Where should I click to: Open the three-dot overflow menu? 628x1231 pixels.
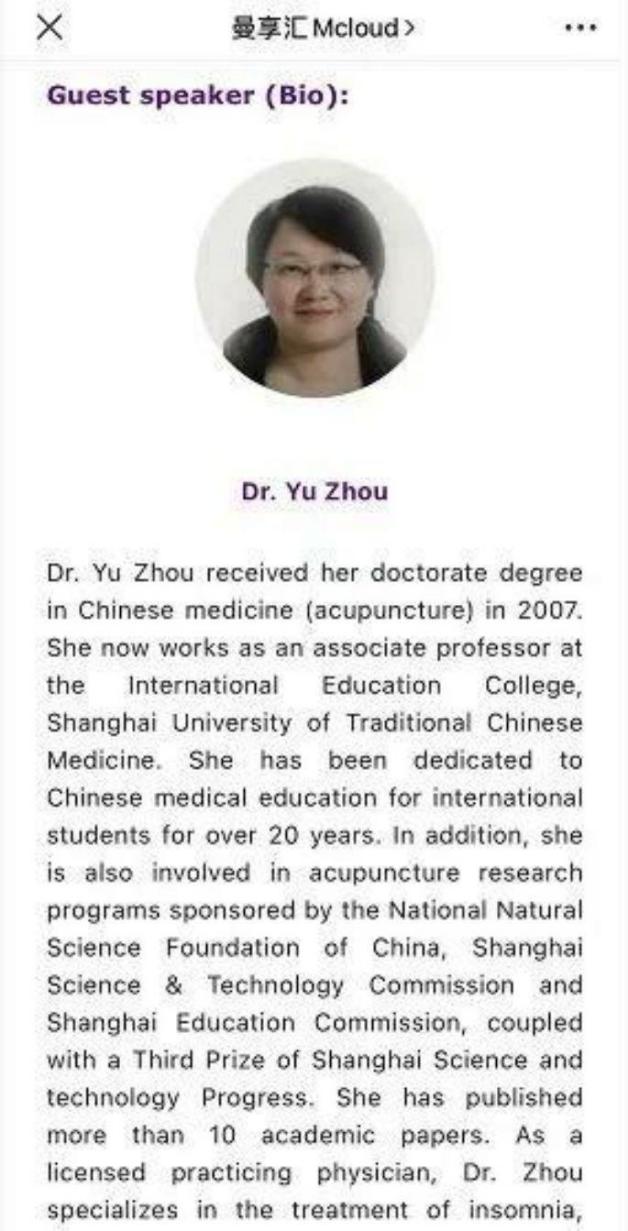(580, 28)
